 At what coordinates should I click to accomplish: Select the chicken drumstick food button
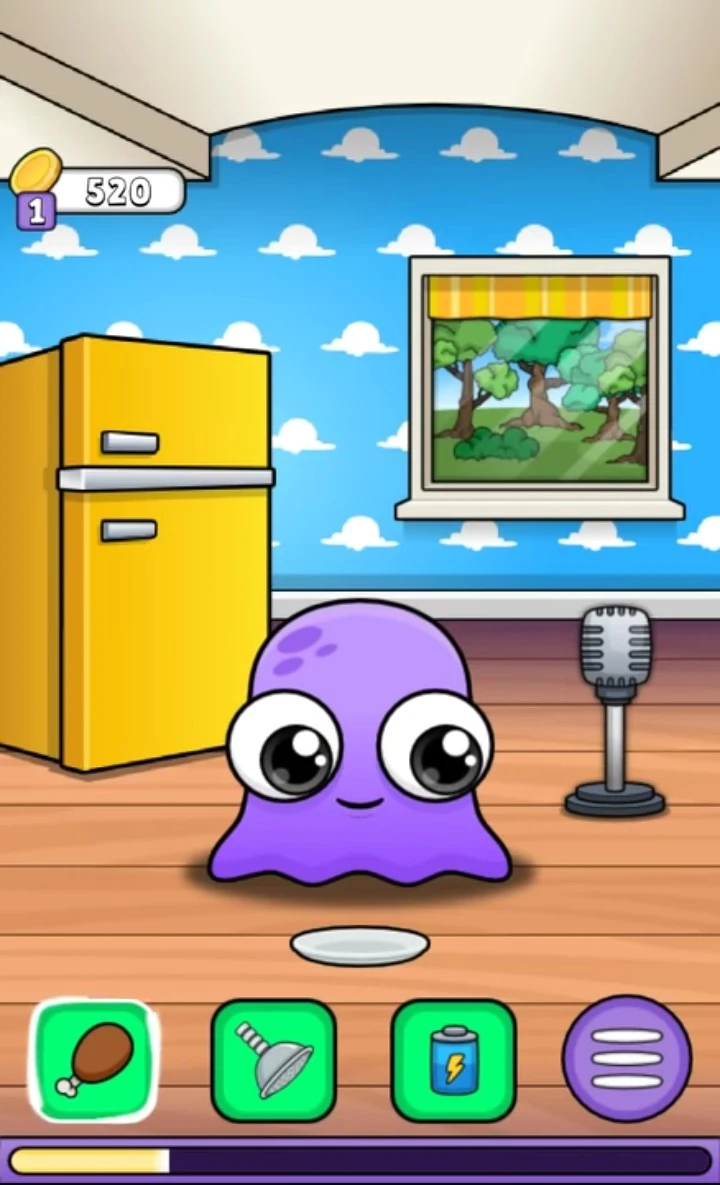95,1060
